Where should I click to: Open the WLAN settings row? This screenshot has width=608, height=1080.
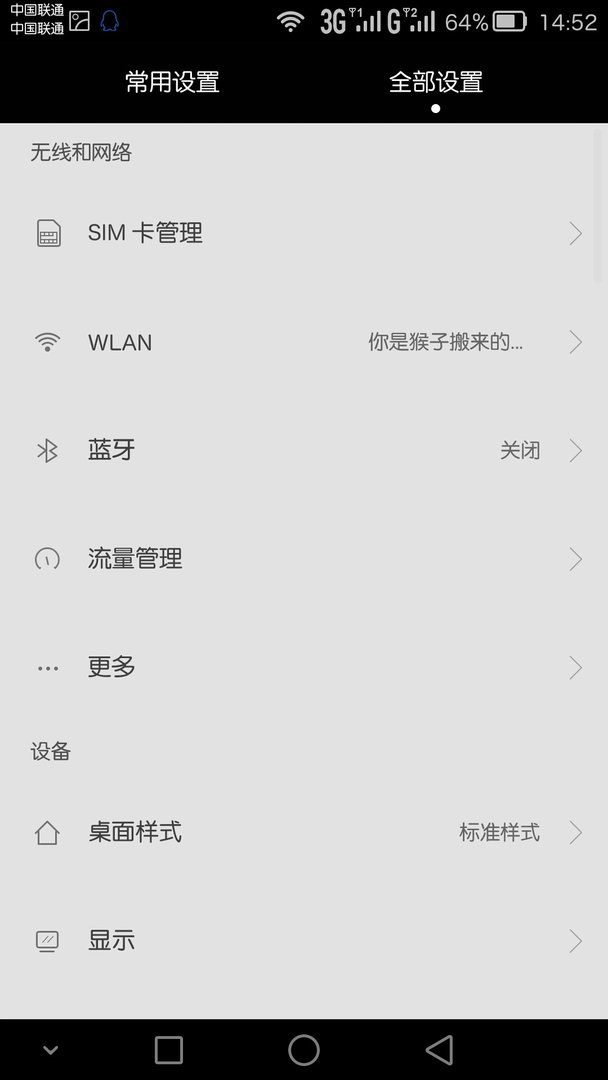click(304, 342)
